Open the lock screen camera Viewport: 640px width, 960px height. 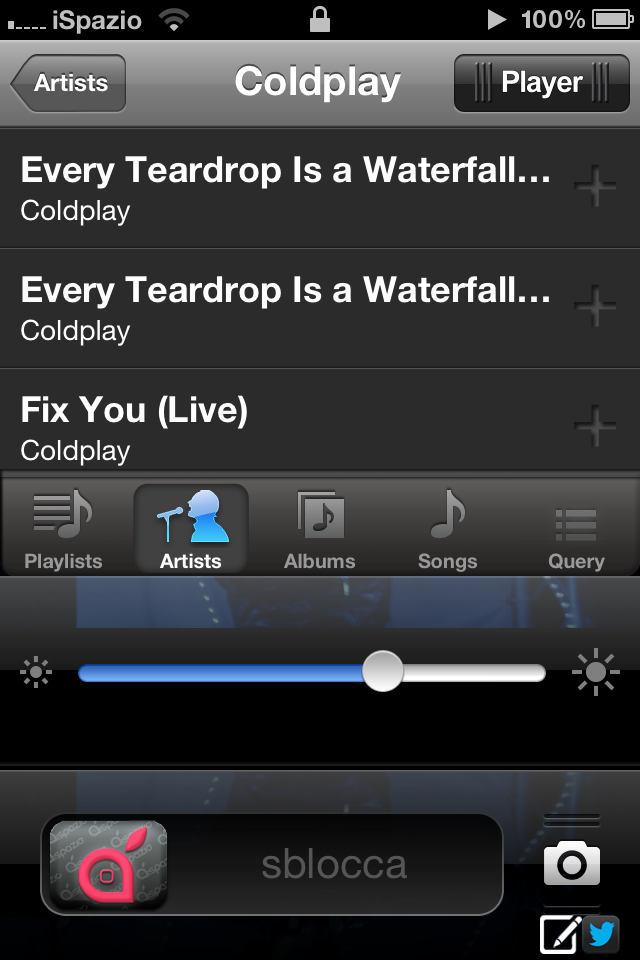pos(571,864)
